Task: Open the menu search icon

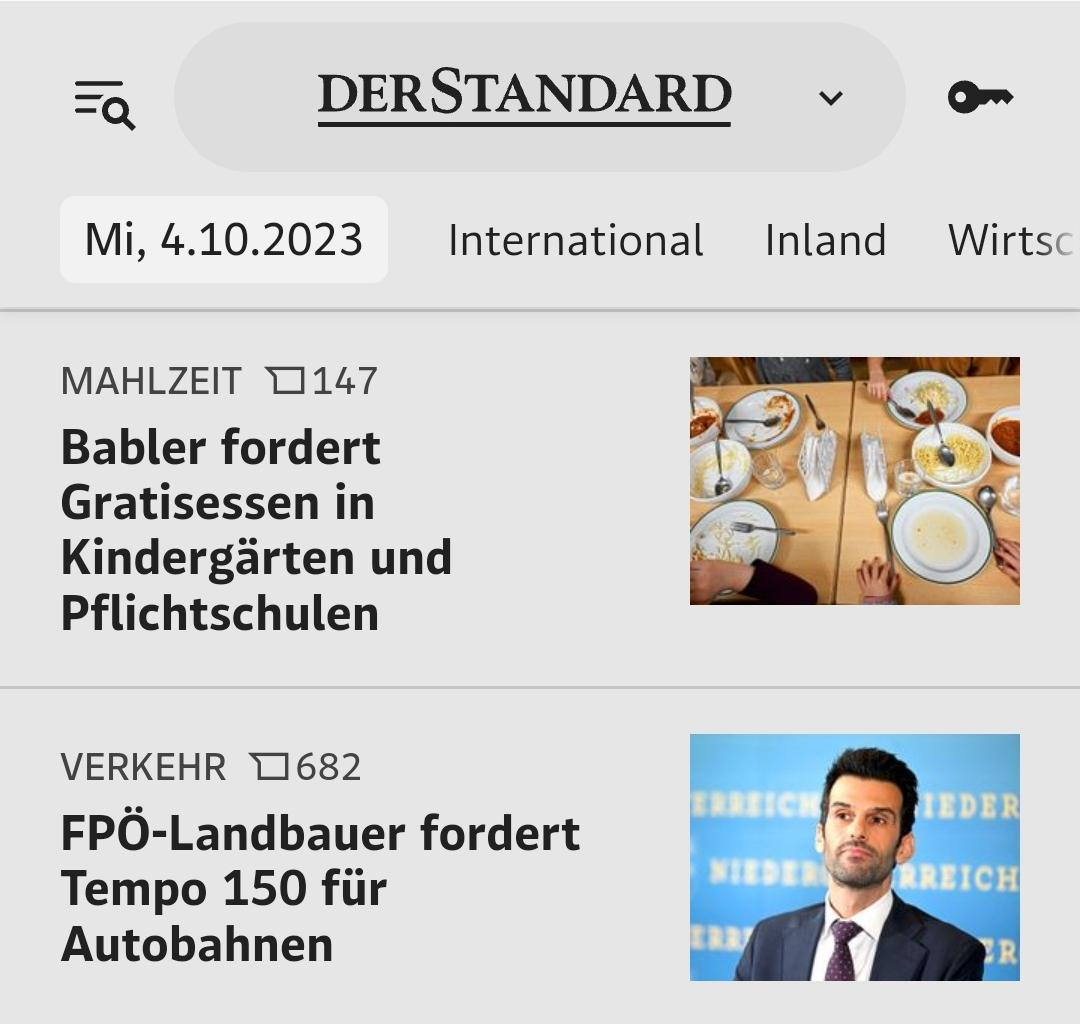Action: [105, 102]
